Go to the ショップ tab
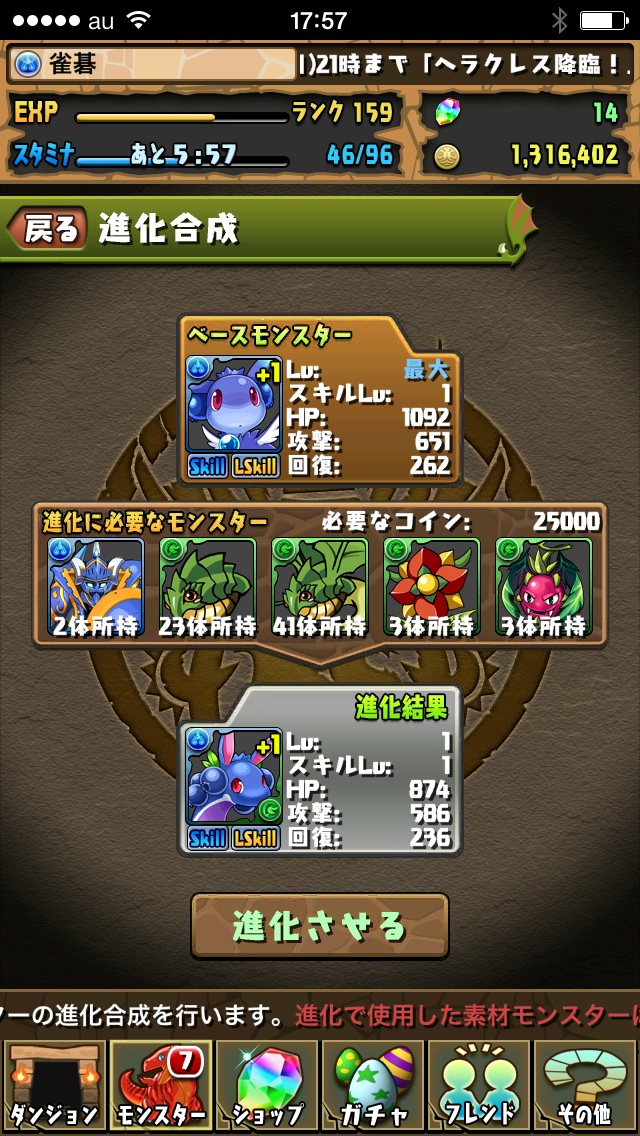Image resolution: width=640 pixels, height=1136 pixels. (266, 1084)
